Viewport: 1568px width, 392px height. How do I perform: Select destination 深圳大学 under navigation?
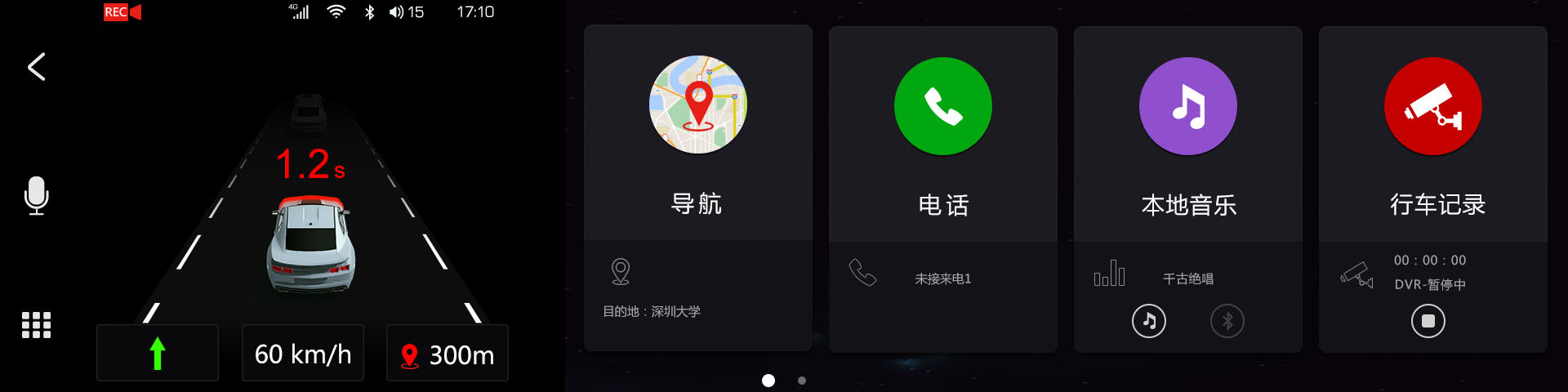(x=652, y=312)
